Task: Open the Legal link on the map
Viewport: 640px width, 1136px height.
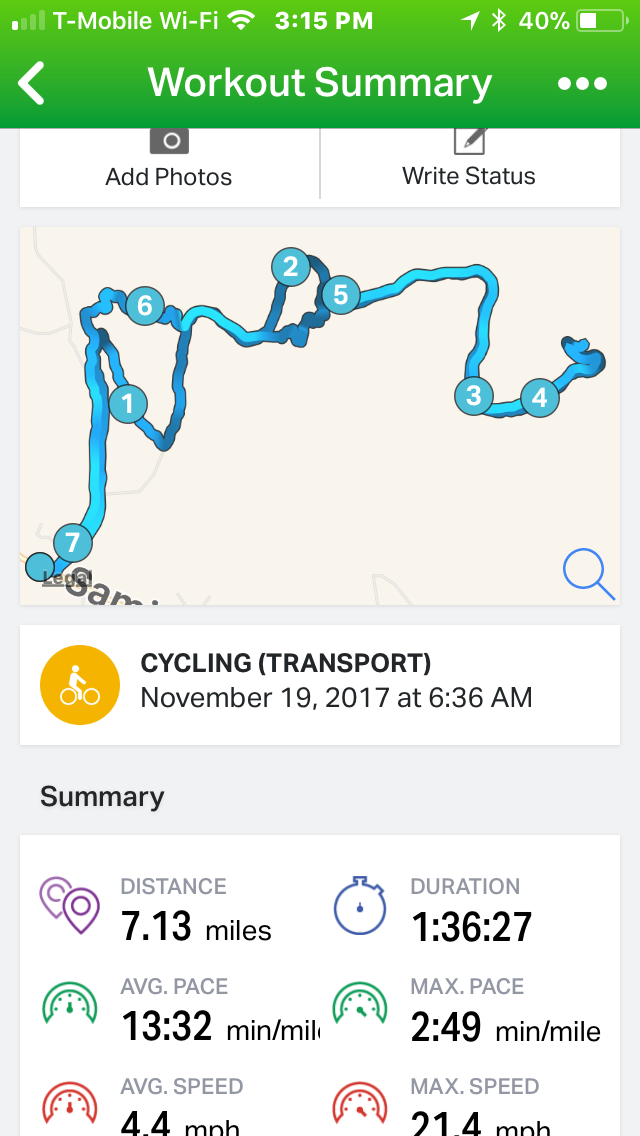Action: (x=68, y=578)
